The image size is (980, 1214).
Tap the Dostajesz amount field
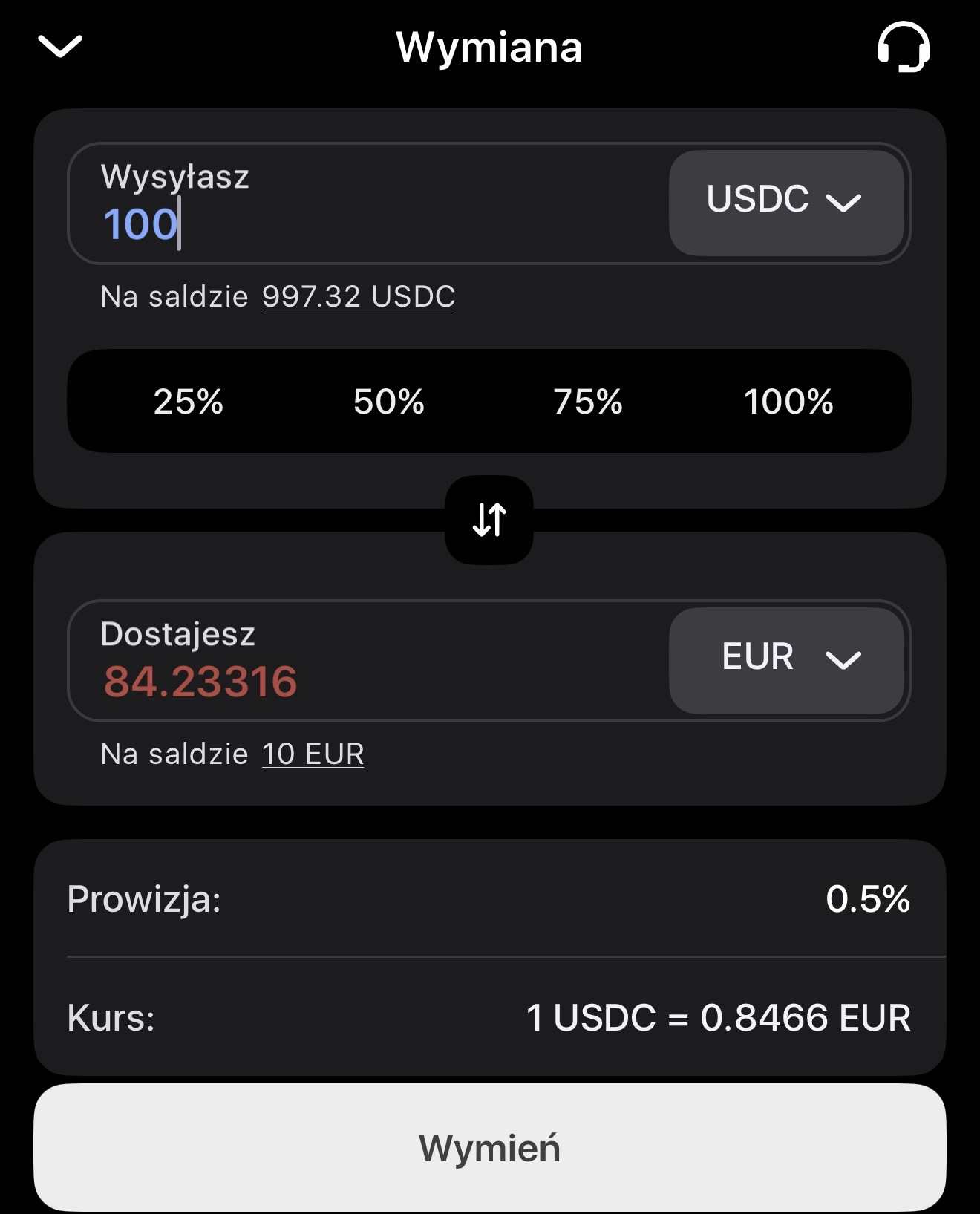[x=356, y=680]
